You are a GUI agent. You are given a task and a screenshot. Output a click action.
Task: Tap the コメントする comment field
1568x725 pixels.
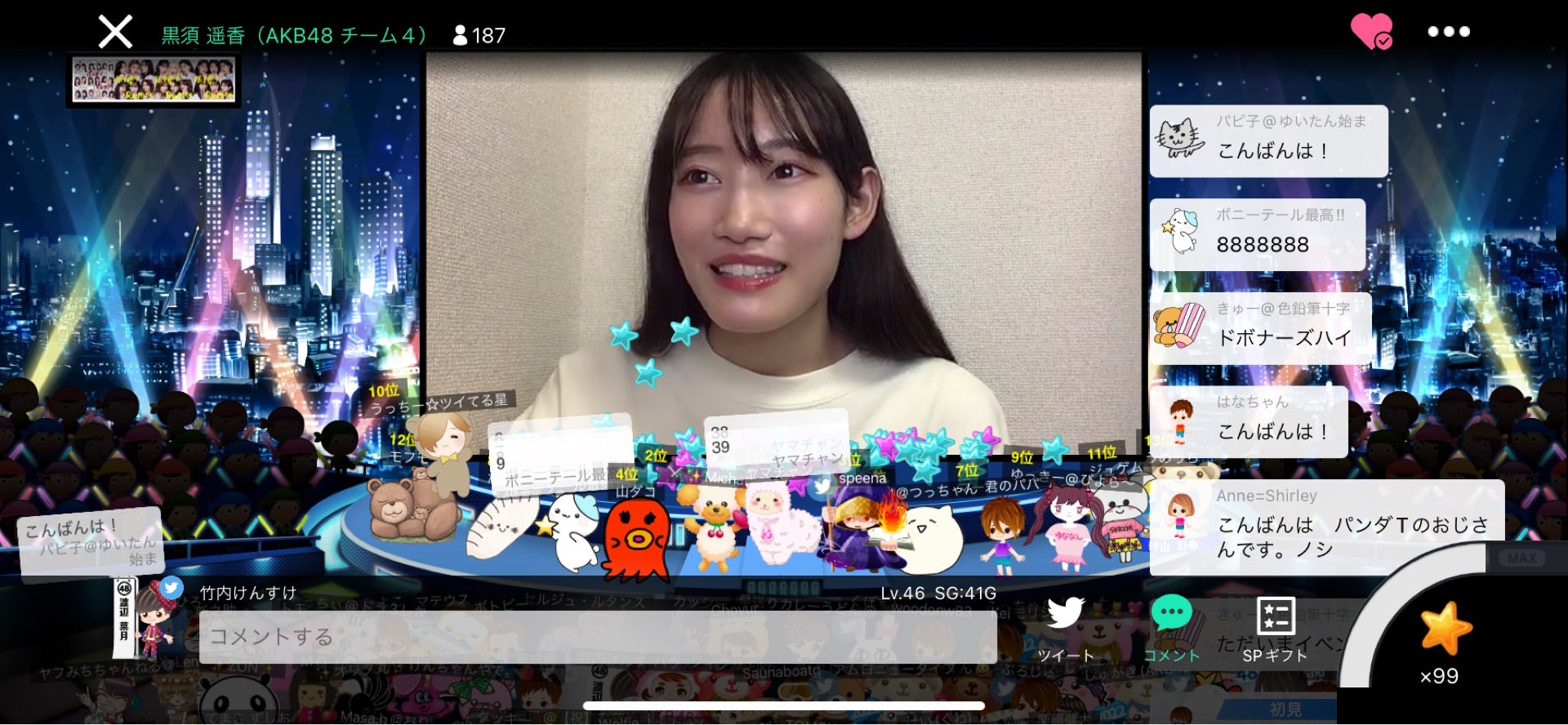click(596, 637)
